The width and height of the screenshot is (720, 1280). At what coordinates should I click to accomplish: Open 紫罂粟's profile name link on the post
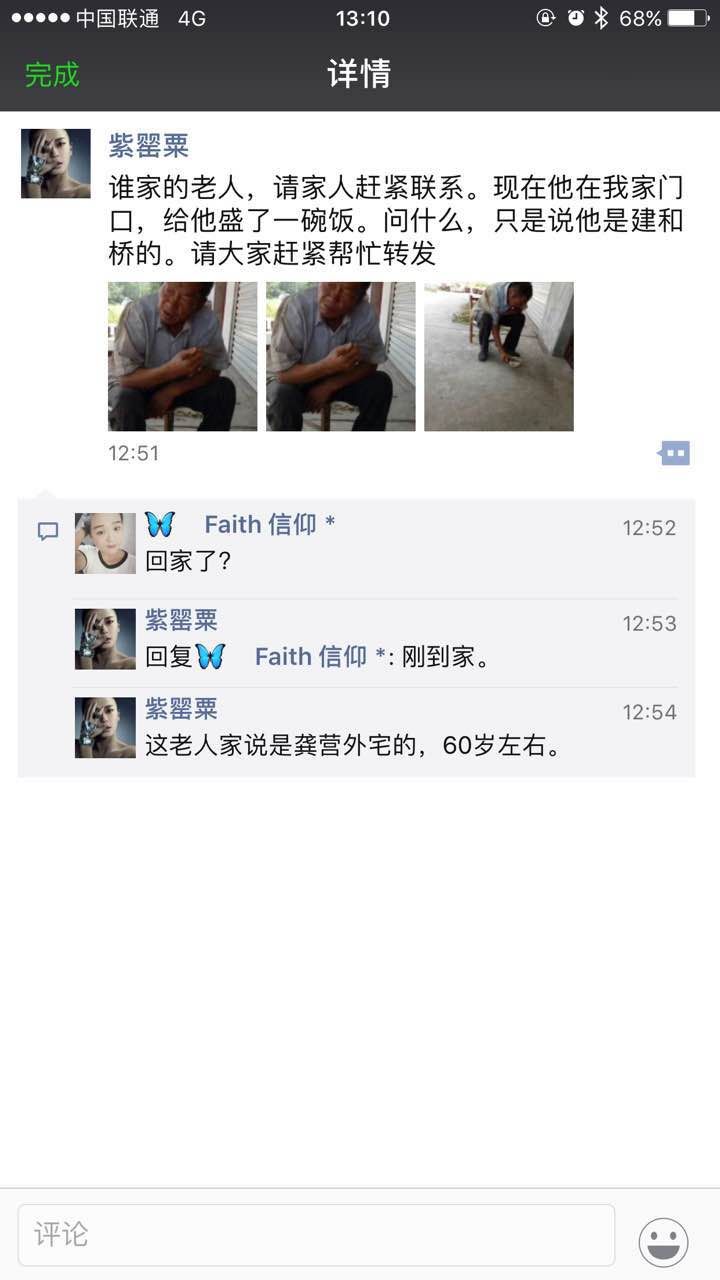click(x=149, y=146)
